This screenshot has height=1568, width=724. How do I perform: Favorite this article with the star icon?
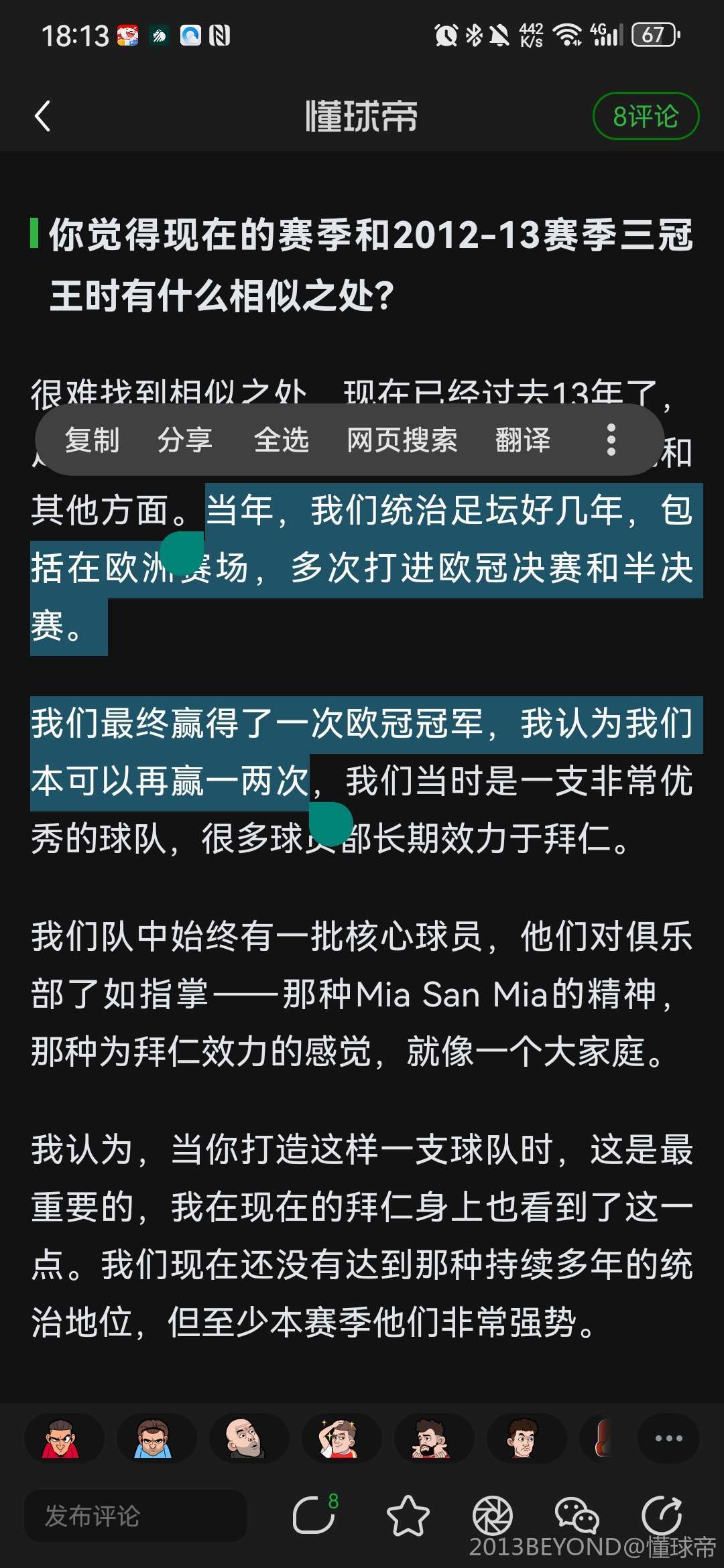point(408,1516)
